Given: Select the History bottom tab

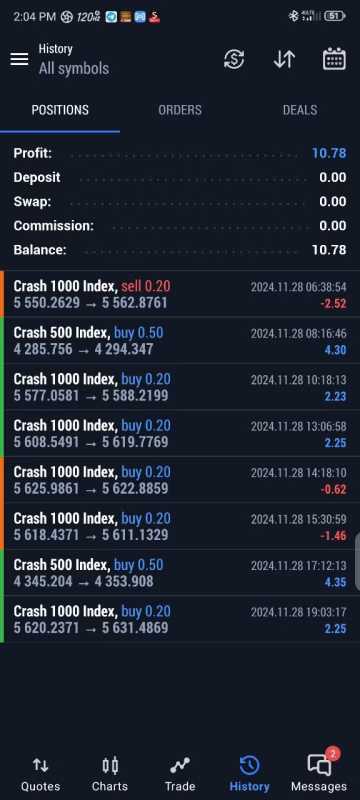Looking at the screenshot, I should (x=249, y=774).
